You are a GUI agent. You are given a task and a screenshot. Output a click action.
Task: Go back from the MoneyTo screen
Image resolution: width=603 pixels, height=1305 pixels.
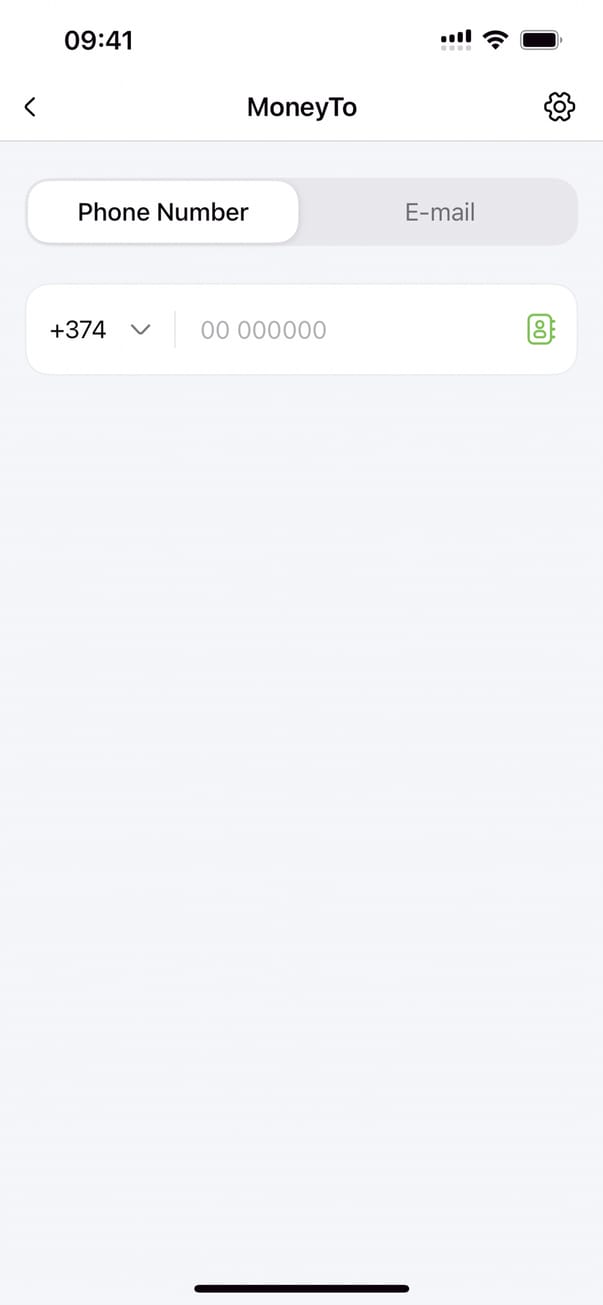(30, 107)
